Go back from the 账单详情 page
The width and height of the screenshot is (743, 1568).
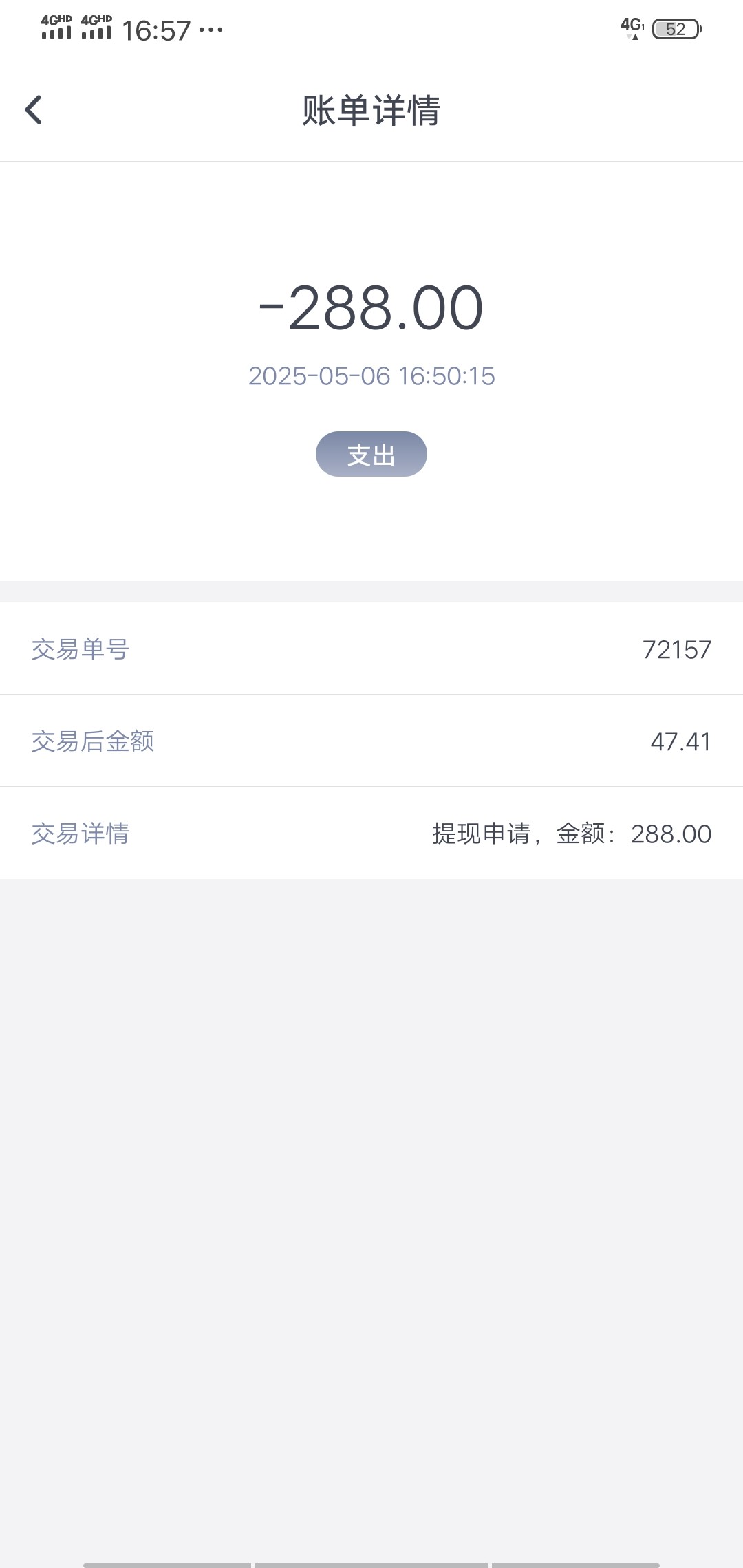click(x=33, y=110)
